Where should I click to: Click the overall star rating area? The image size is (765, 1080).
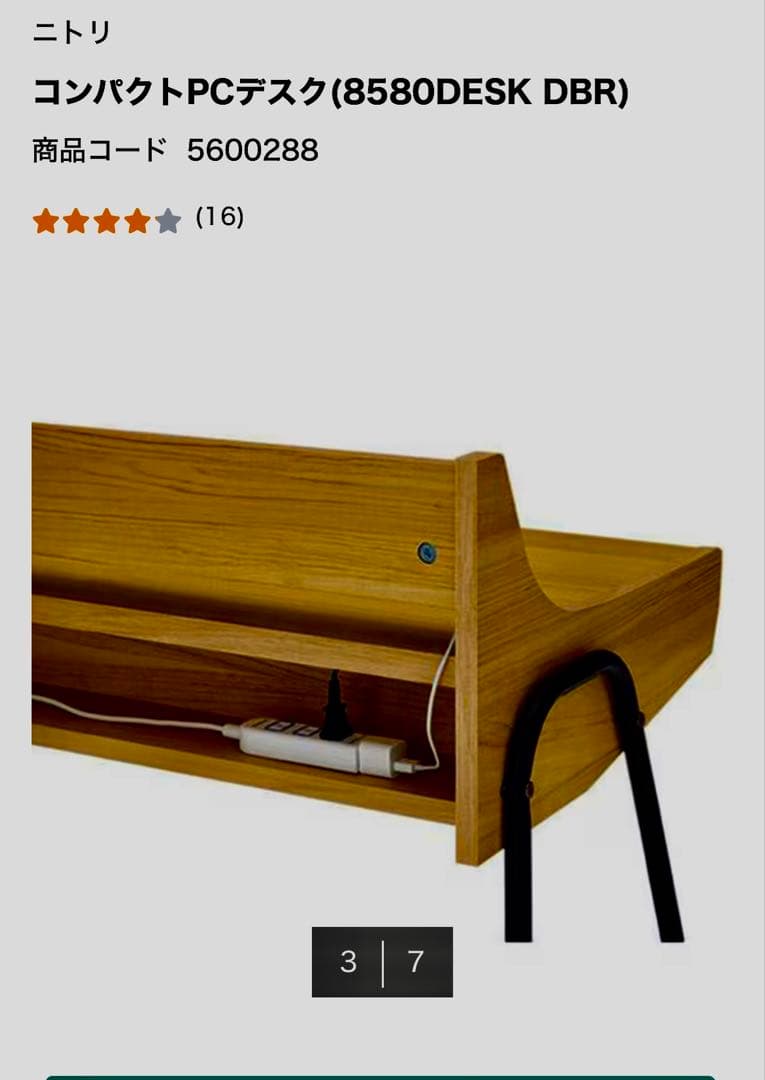pyautogui.click(x=105, y=218)
